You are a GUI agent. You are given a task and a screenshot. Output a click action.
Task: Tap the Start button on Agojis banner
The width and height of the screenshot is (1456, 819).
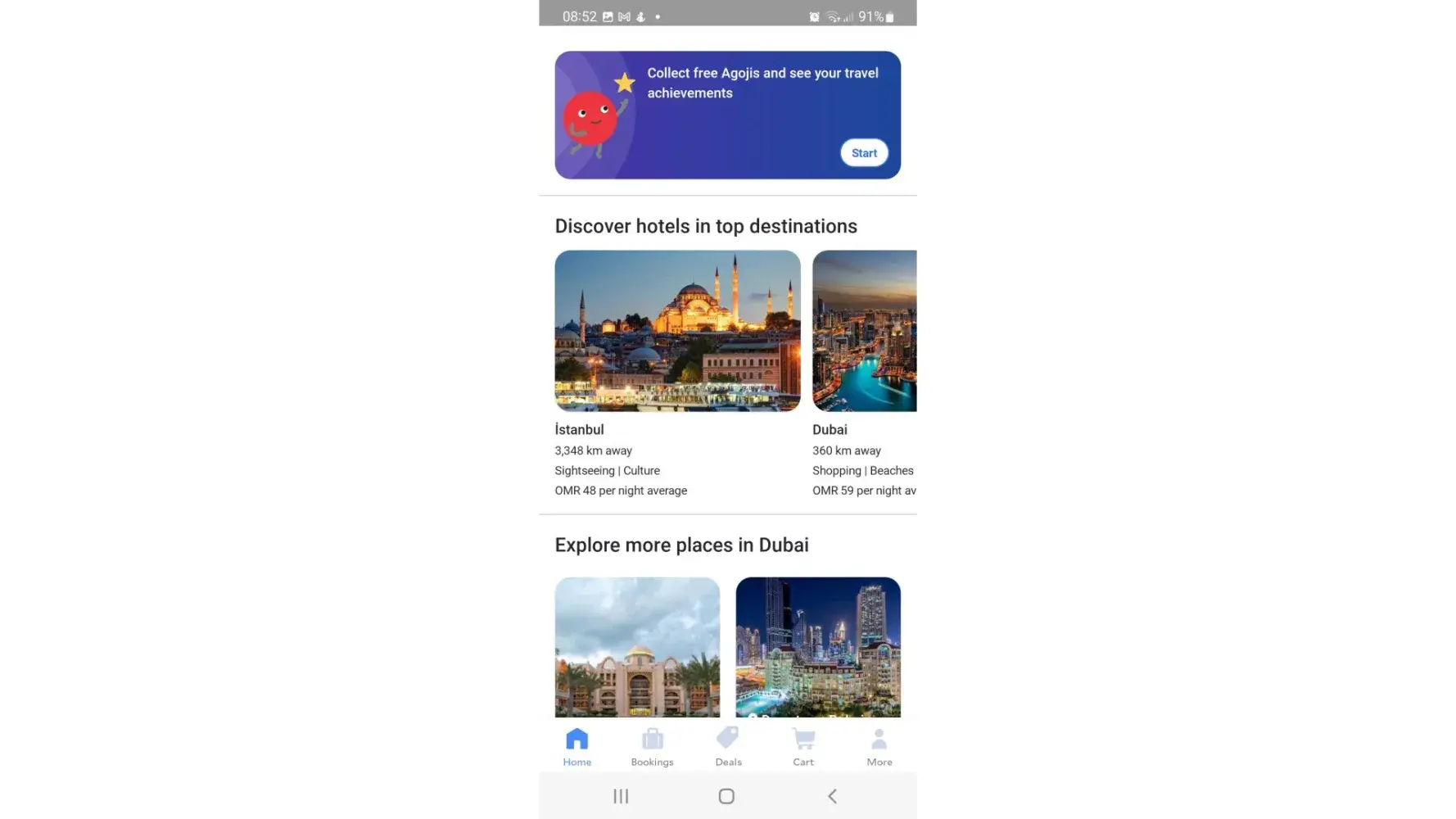[x=863, y=153]
